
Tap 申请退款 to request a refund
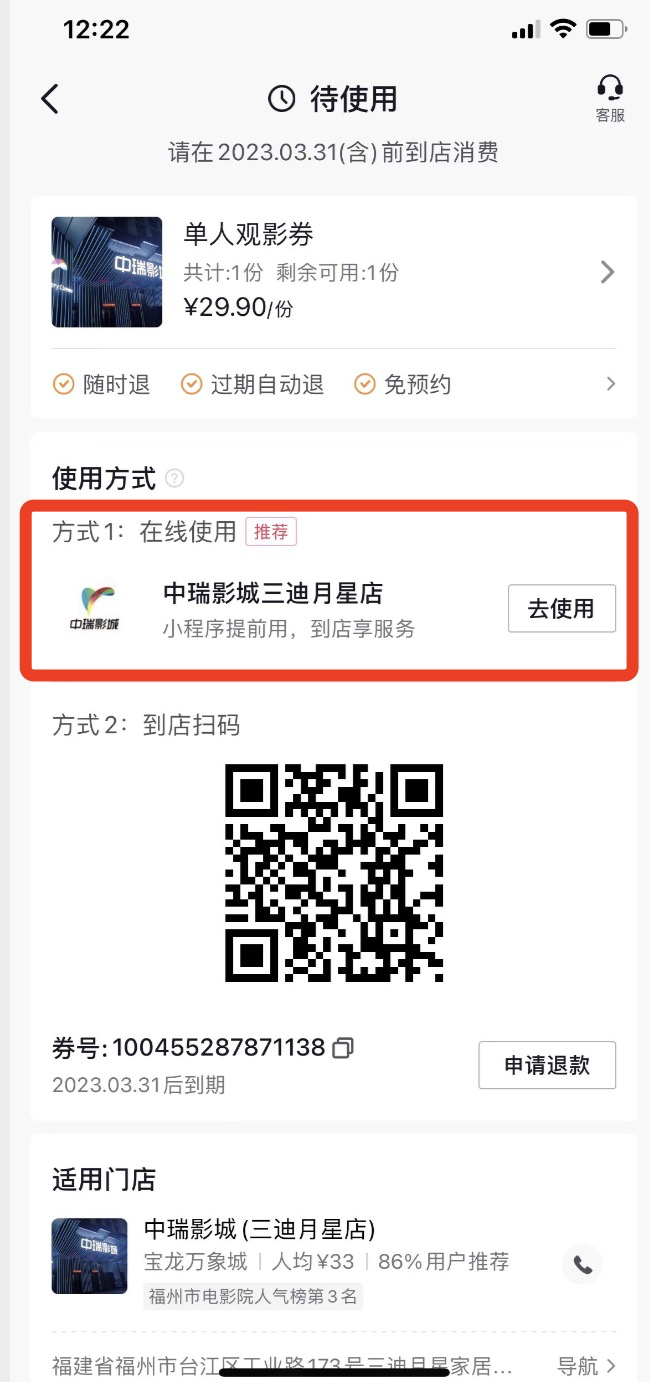point(546,1065)
